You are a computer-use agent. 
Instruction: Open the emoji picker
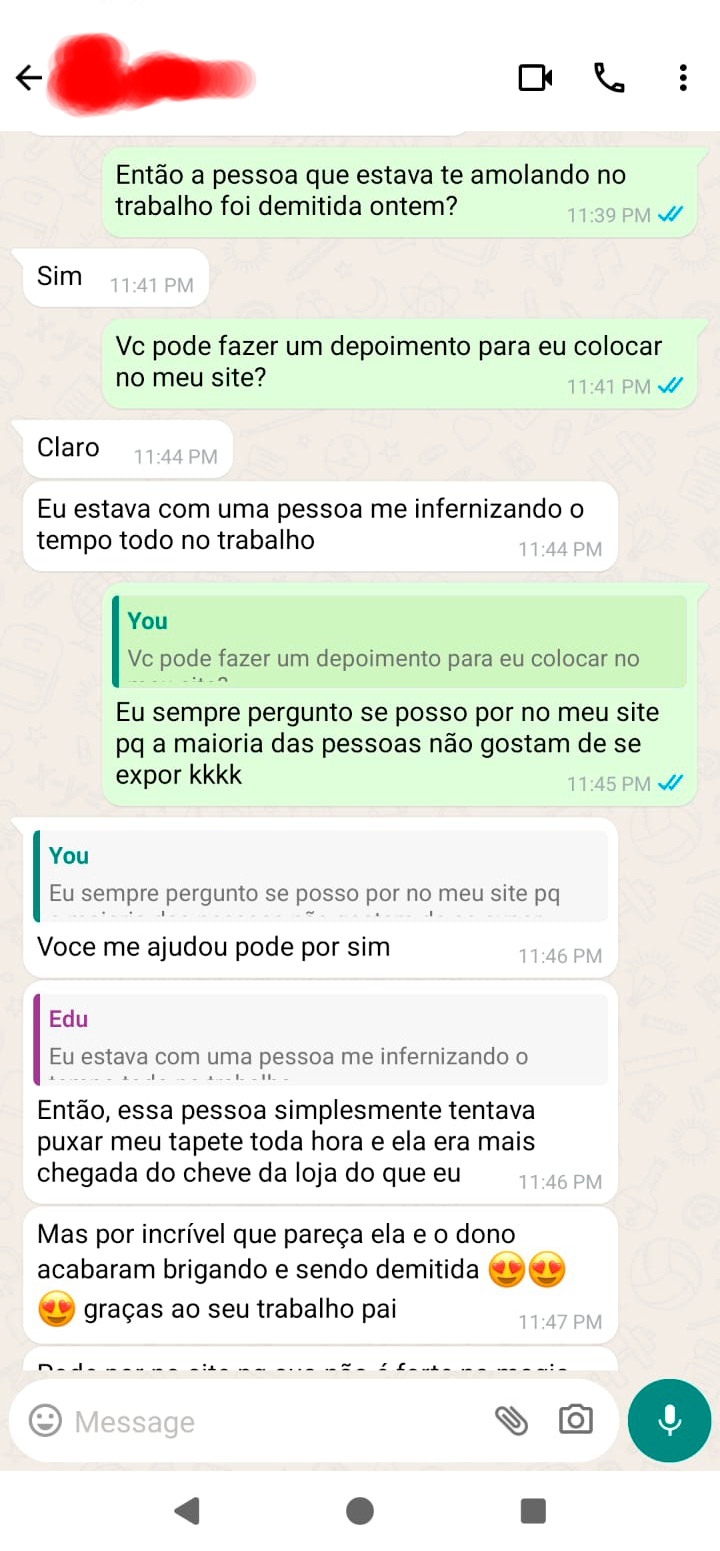coord(45,1420)
